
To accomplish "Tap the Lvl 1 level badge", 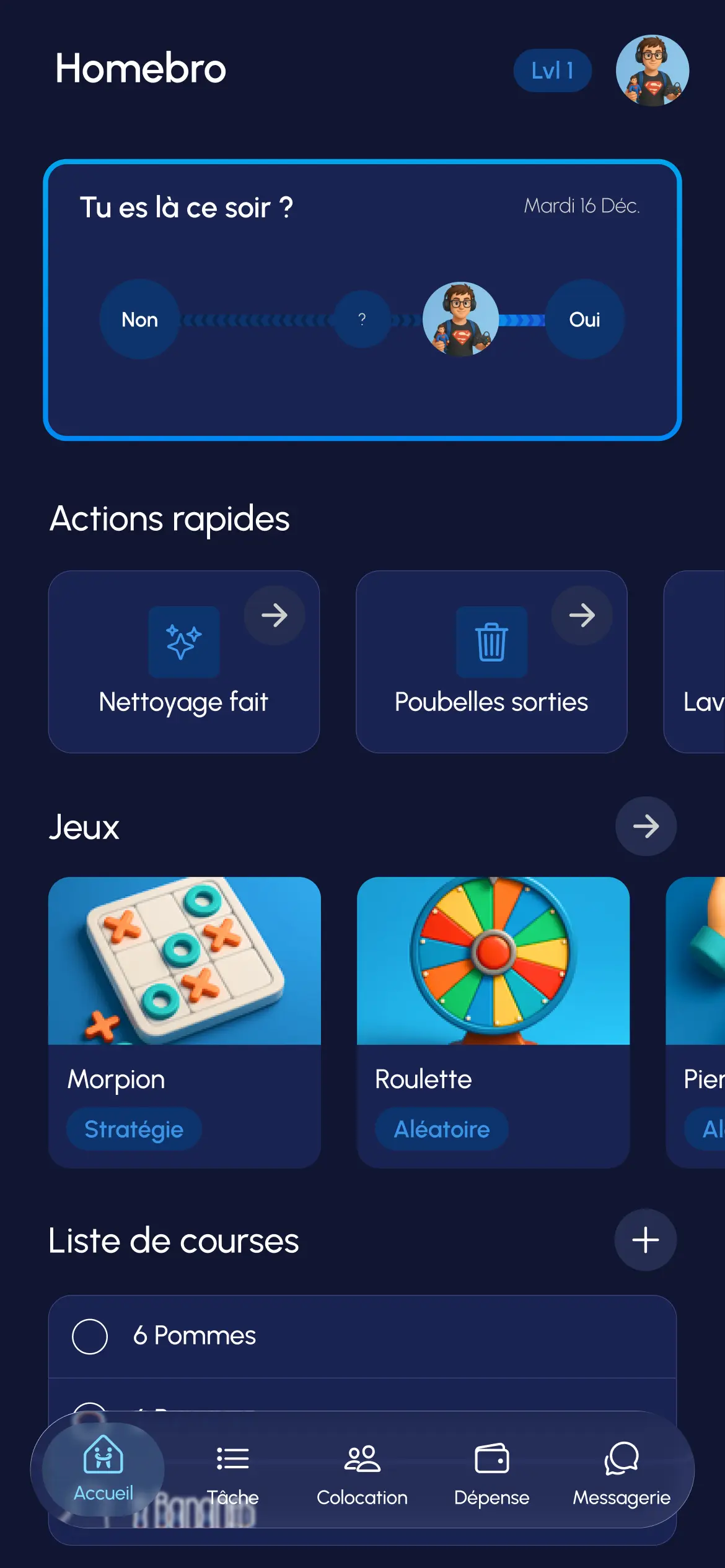I will point(552,71).
